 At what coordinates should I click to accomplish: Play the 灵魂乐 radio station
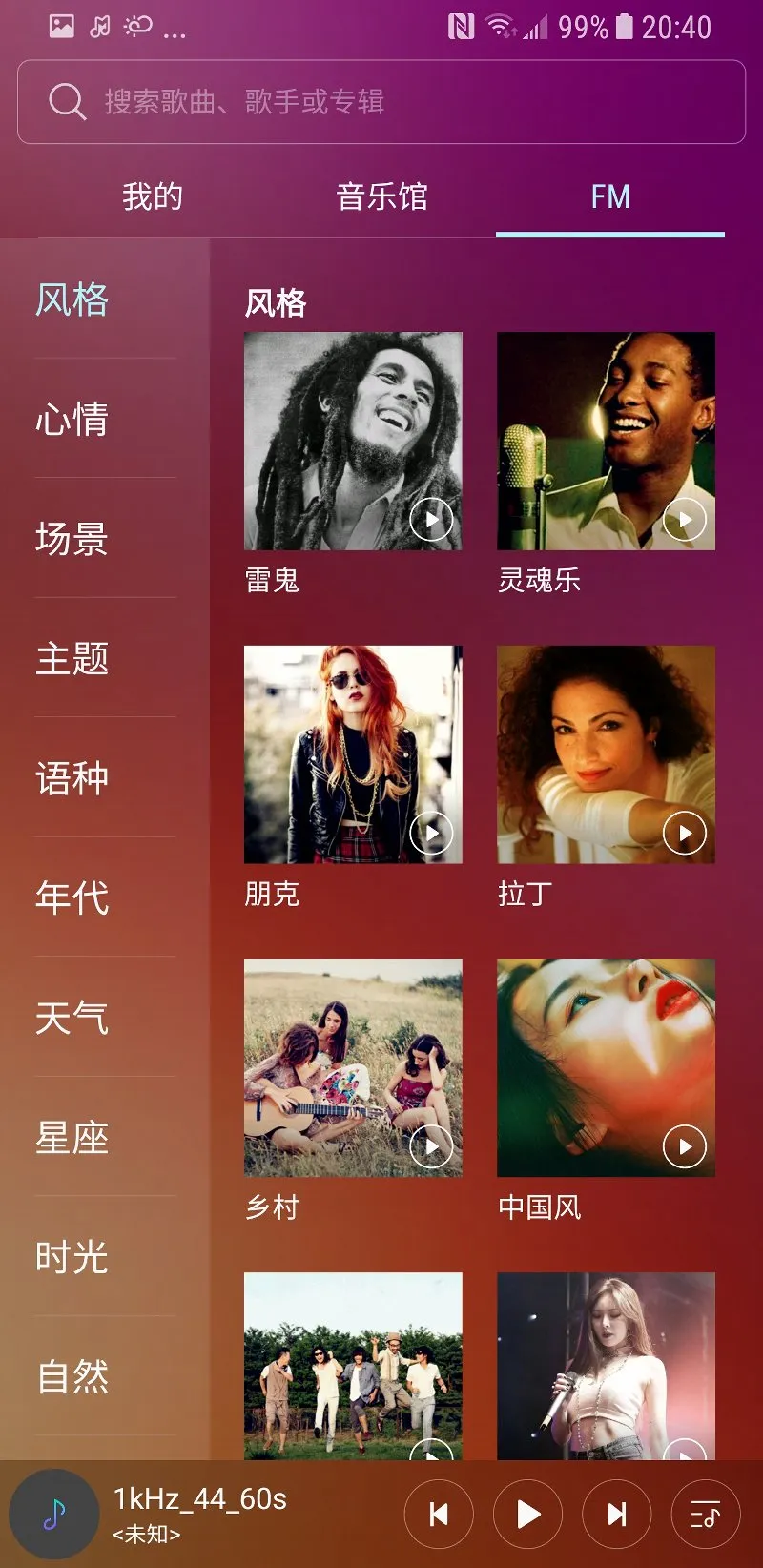685,520
